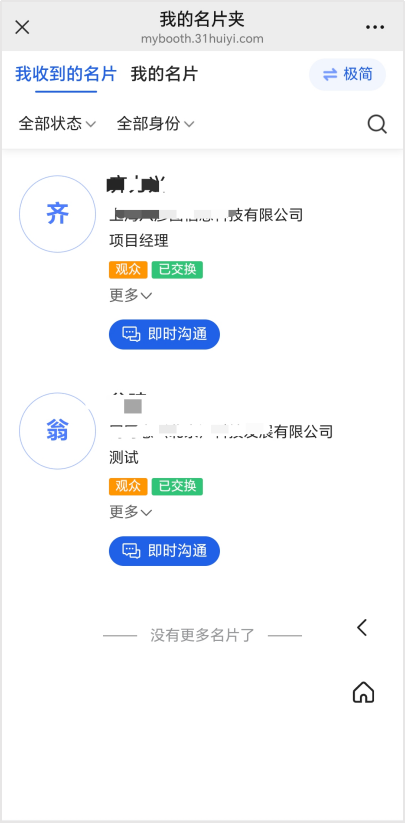
Task: Search the business cards
Action: point(377,124)
